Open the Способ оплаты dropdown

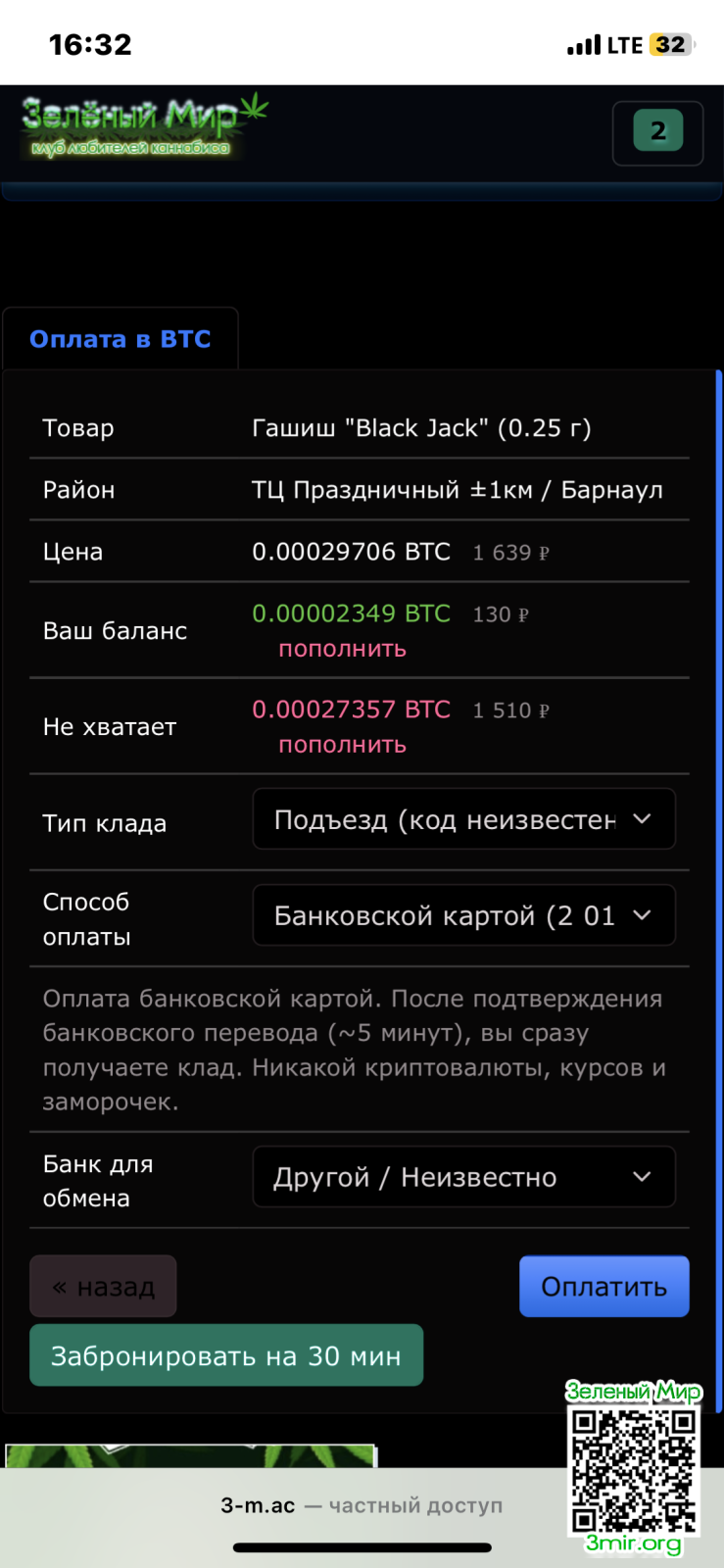point(463,915)
